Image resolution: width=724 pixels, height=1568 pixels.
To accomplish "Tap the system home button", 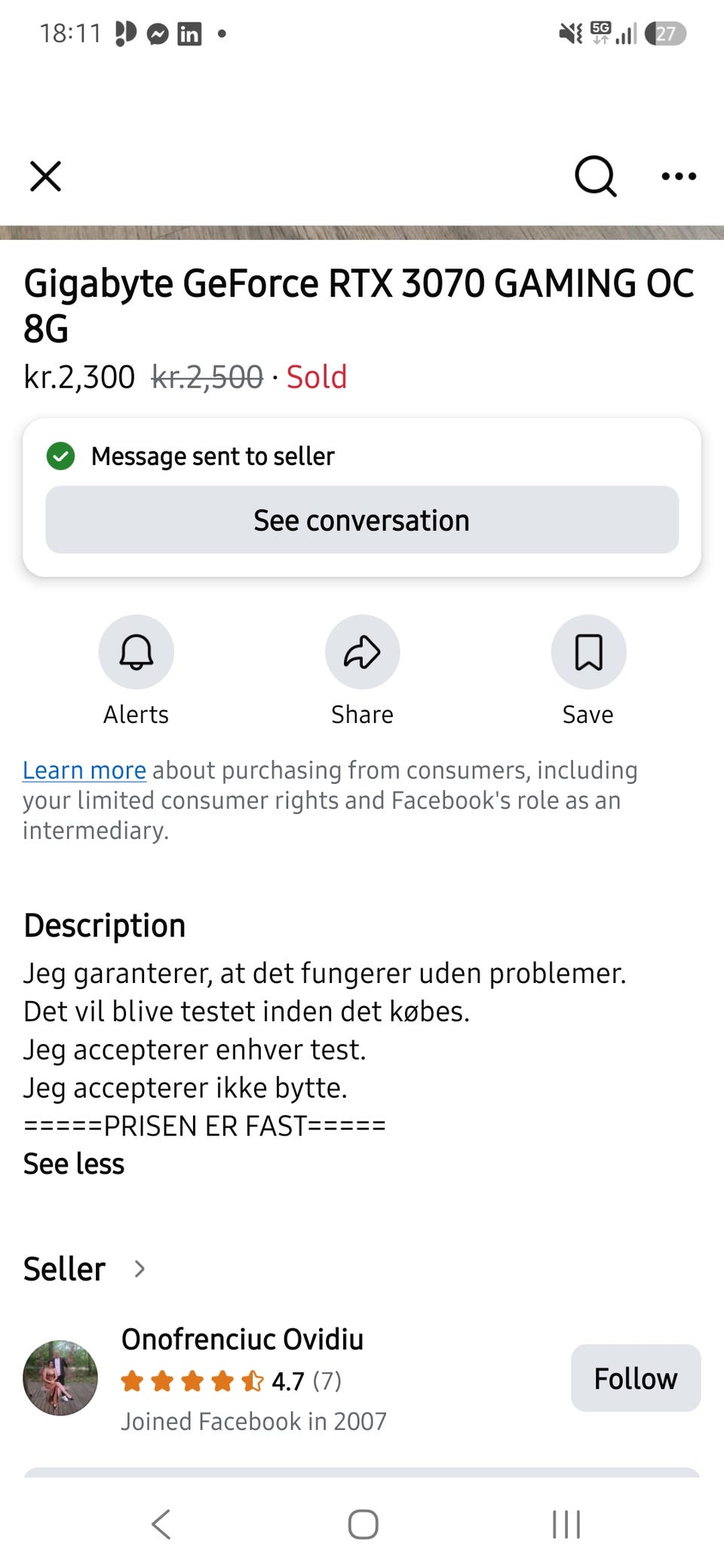I will point(363,1524).
